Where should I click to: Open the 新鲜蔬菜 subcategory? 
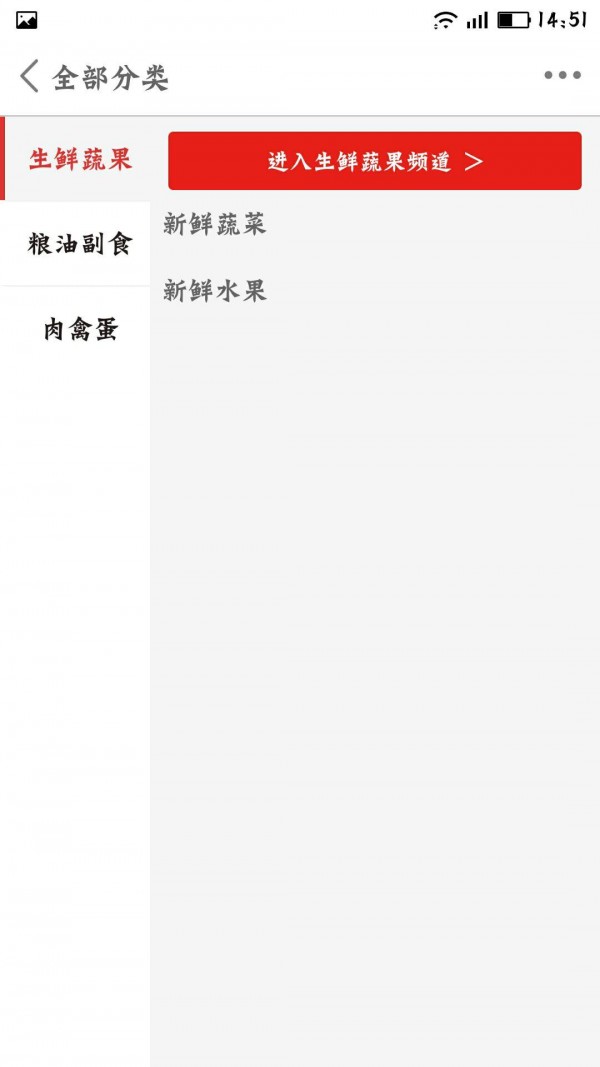point(215,224)
